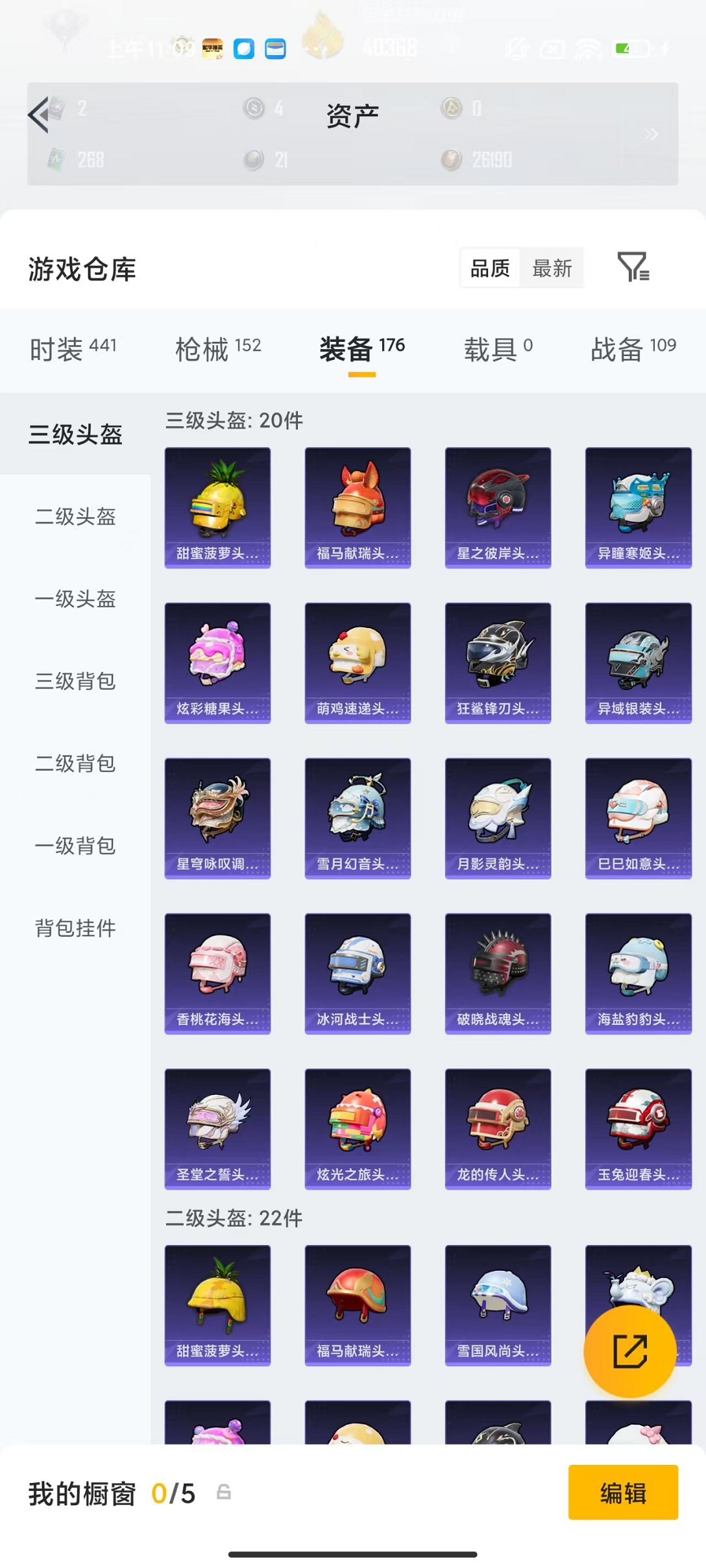The height and width of the screenshot is (1568, 706).
Task: Click the 甜蜜菠萝头 helmet thumbnail
Action: click(x=217, y=506)
